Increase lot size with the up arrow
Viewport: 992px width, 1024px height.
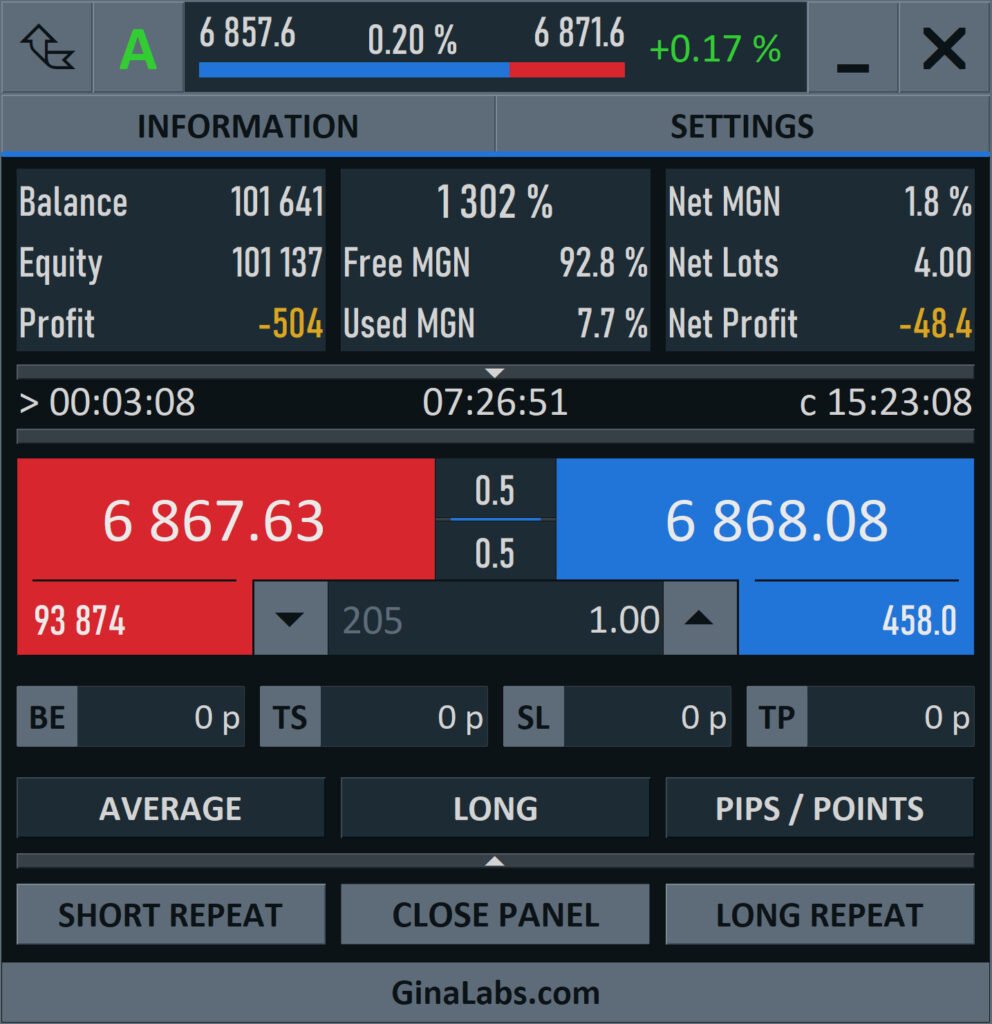(700, 619)
